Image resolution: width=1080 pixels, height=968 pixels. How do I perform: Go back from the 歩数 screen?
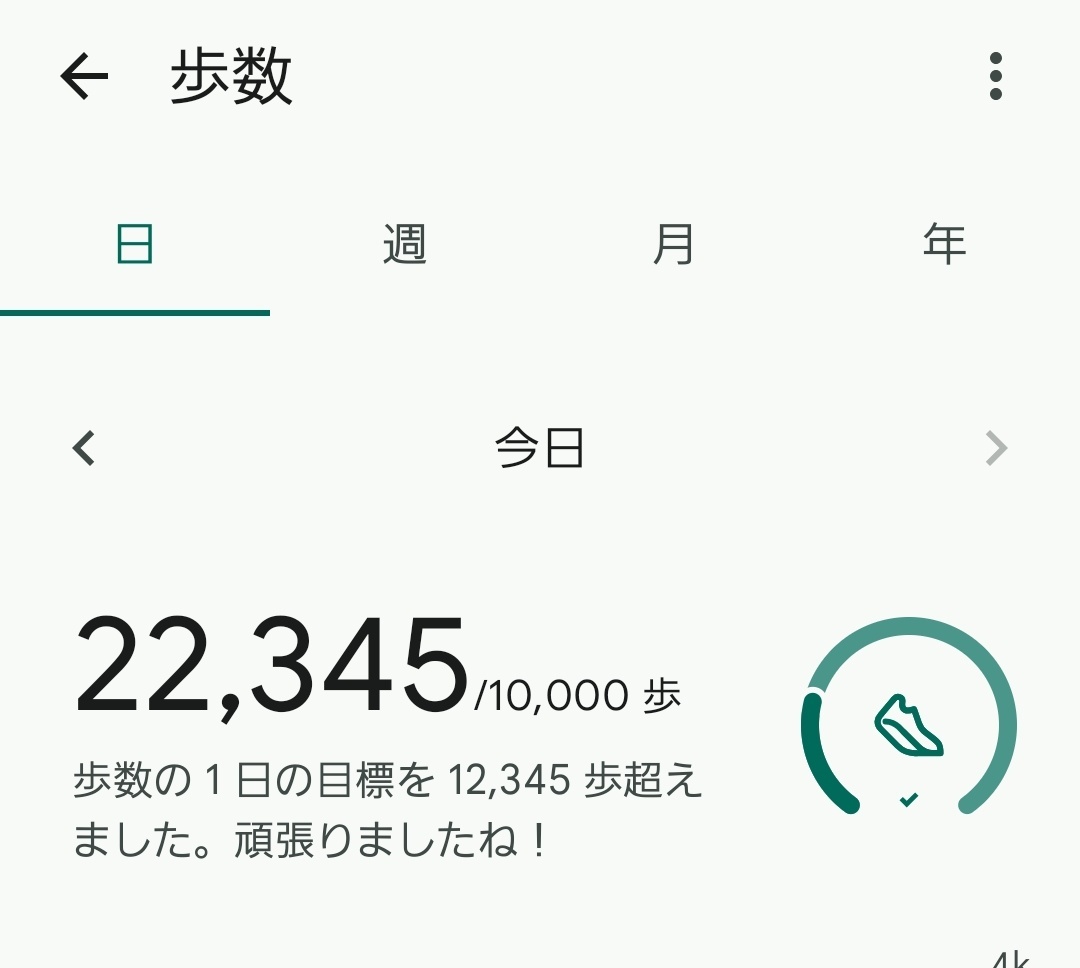pyautogui.click(x=84, y=77)
